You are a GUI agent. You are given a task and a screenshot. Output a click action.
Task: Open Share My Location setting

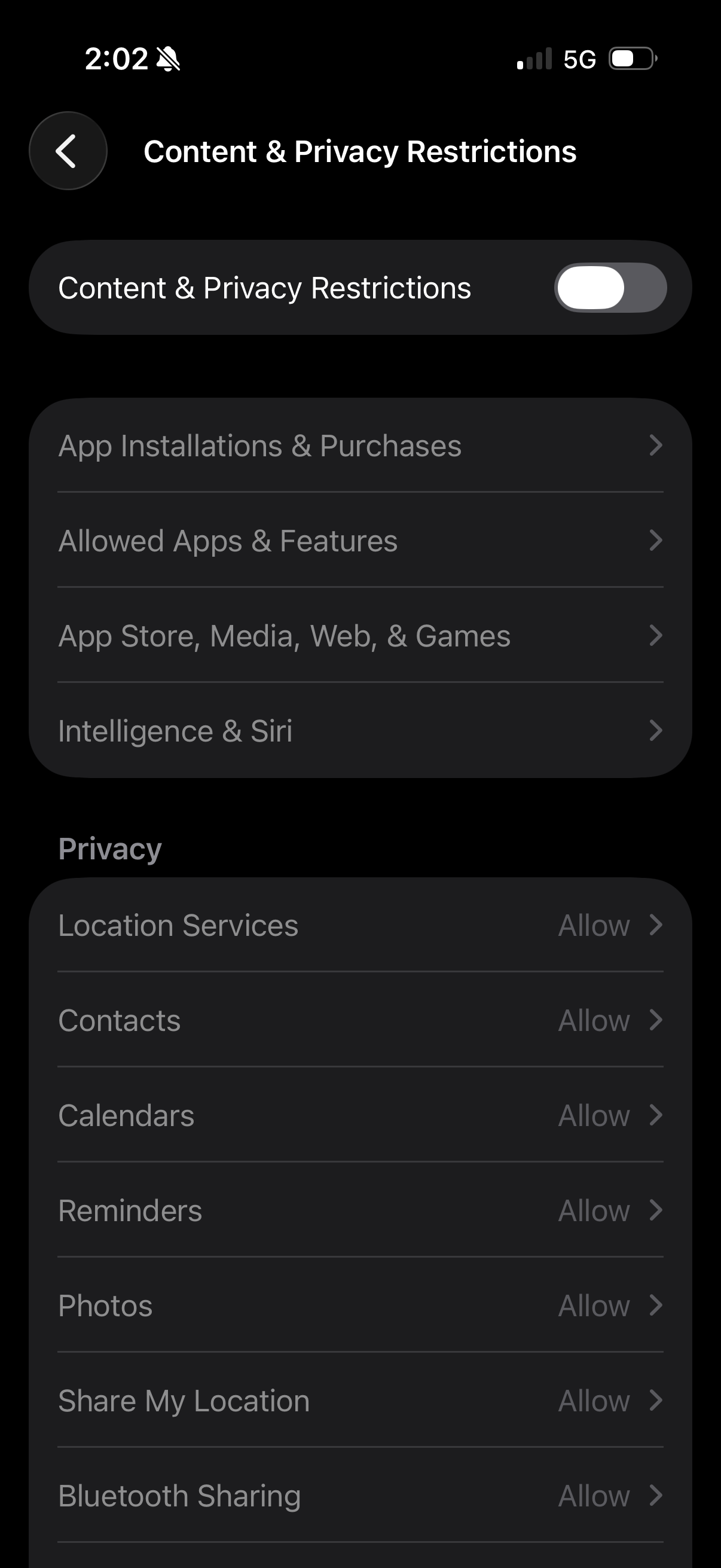pyautogui.click(x=360, y=1400)
